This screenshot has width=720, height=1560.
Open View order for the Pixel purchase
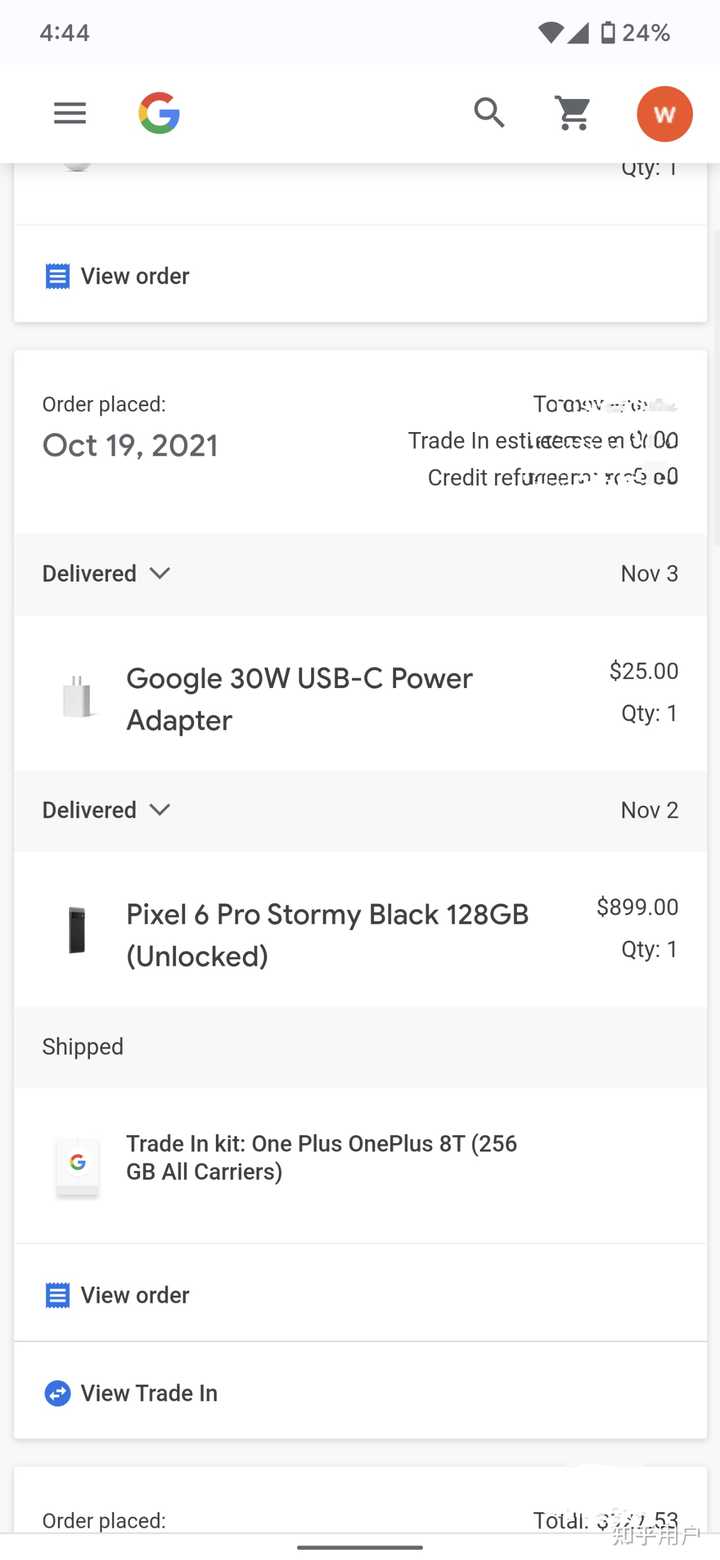[134, 1294]
